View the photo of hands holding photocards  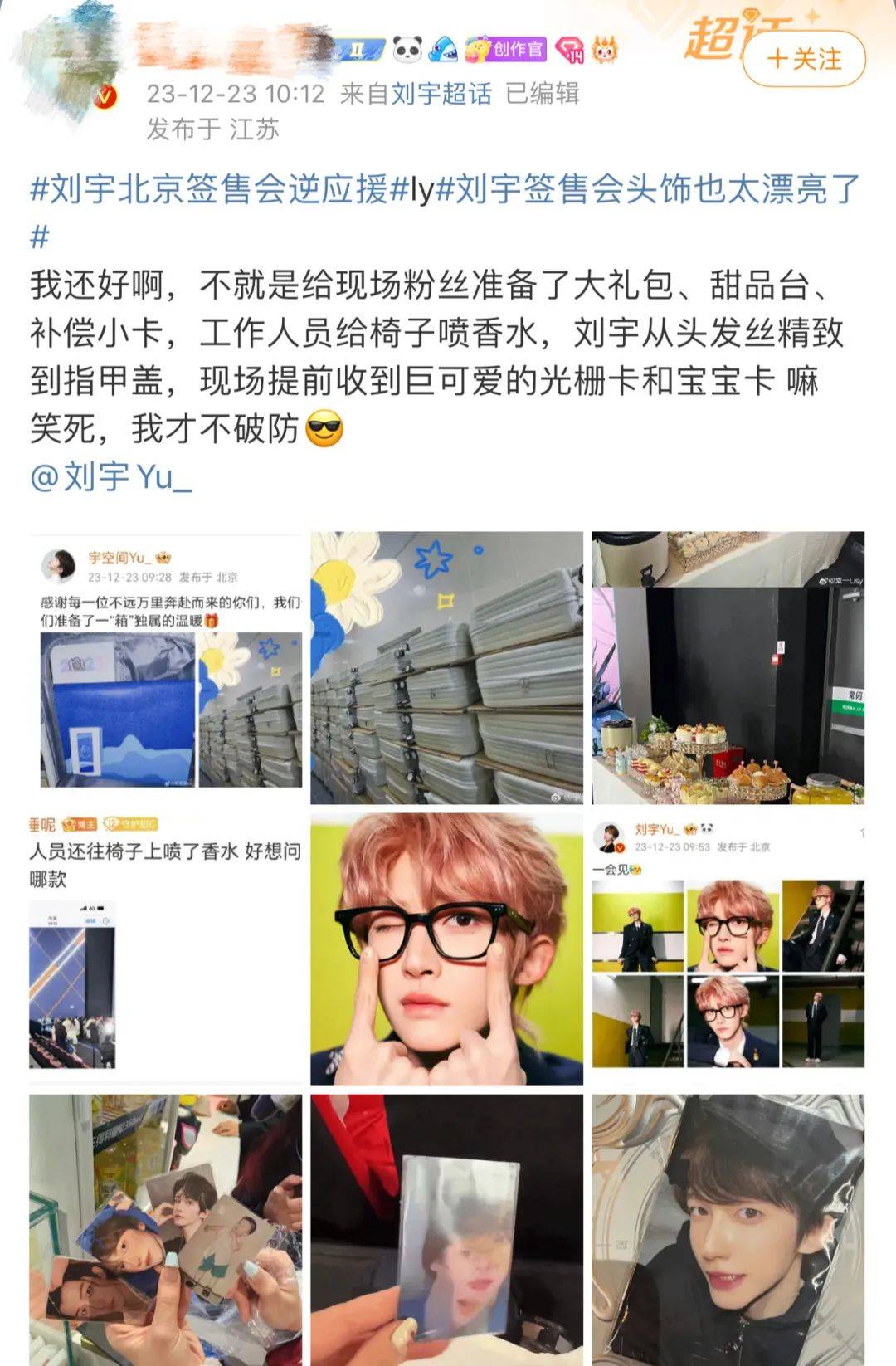166,1228
